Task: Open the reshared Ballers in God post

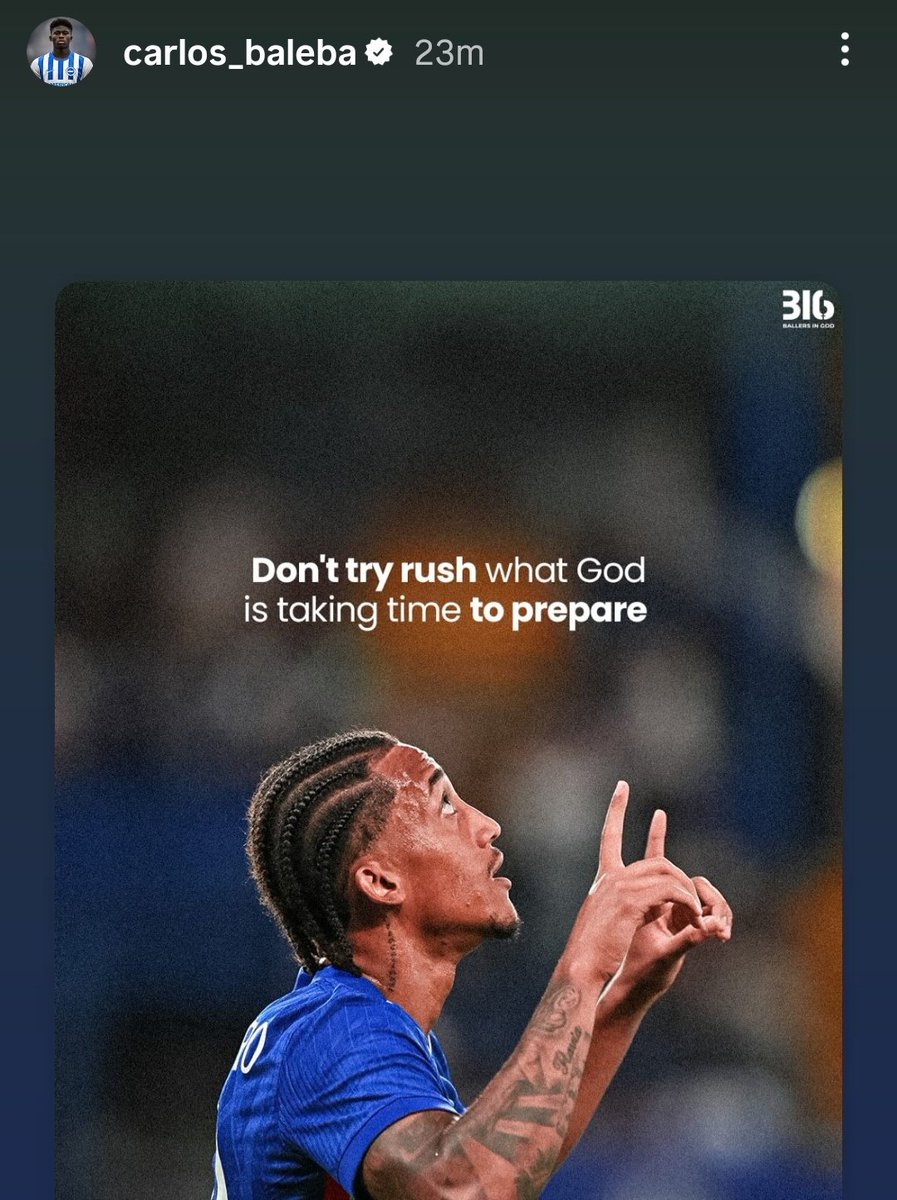Action: point(448,740)
